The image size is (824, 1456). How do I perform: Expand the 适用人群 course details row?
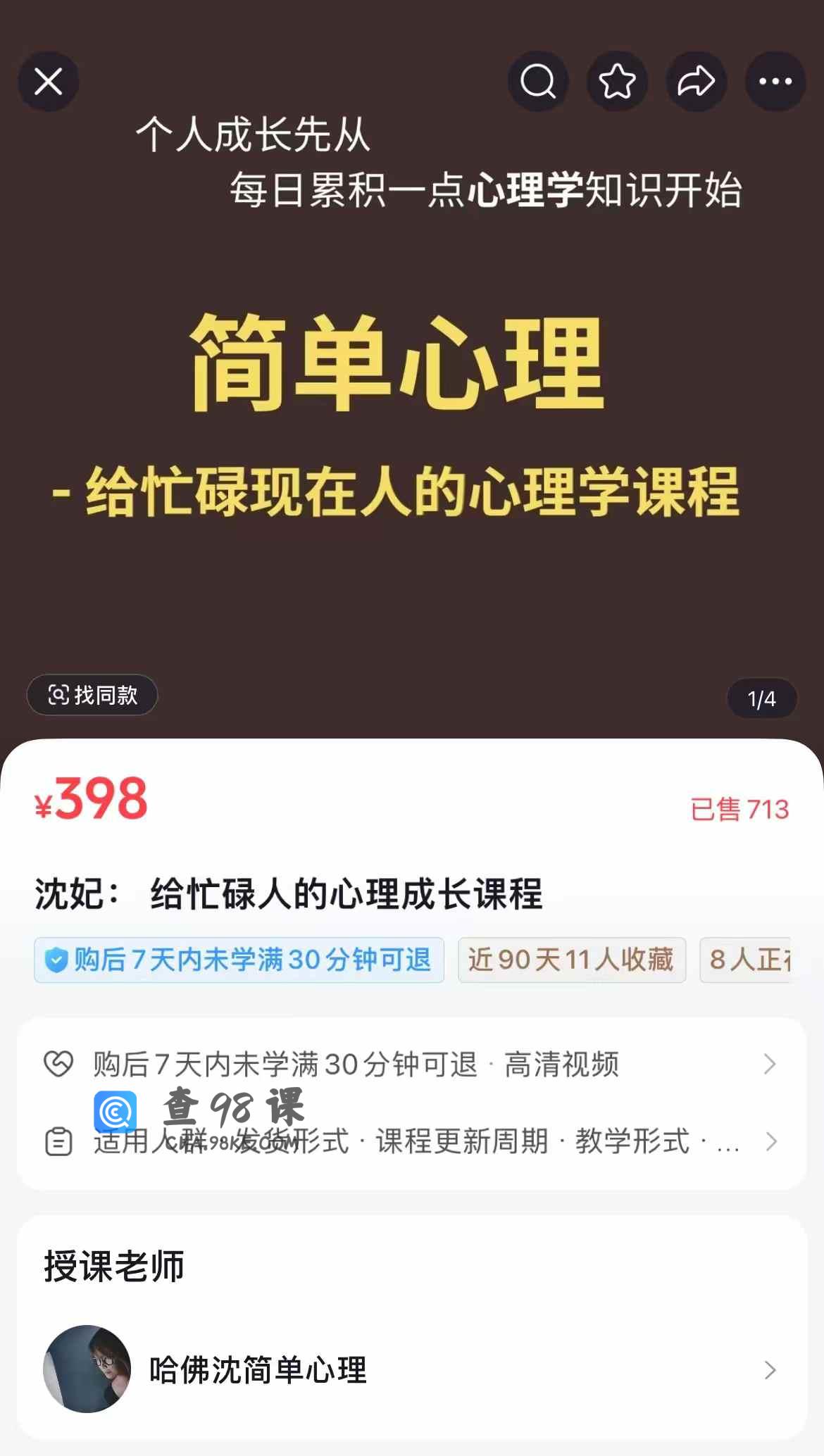pyautogui.click(x=411, y=1141)
